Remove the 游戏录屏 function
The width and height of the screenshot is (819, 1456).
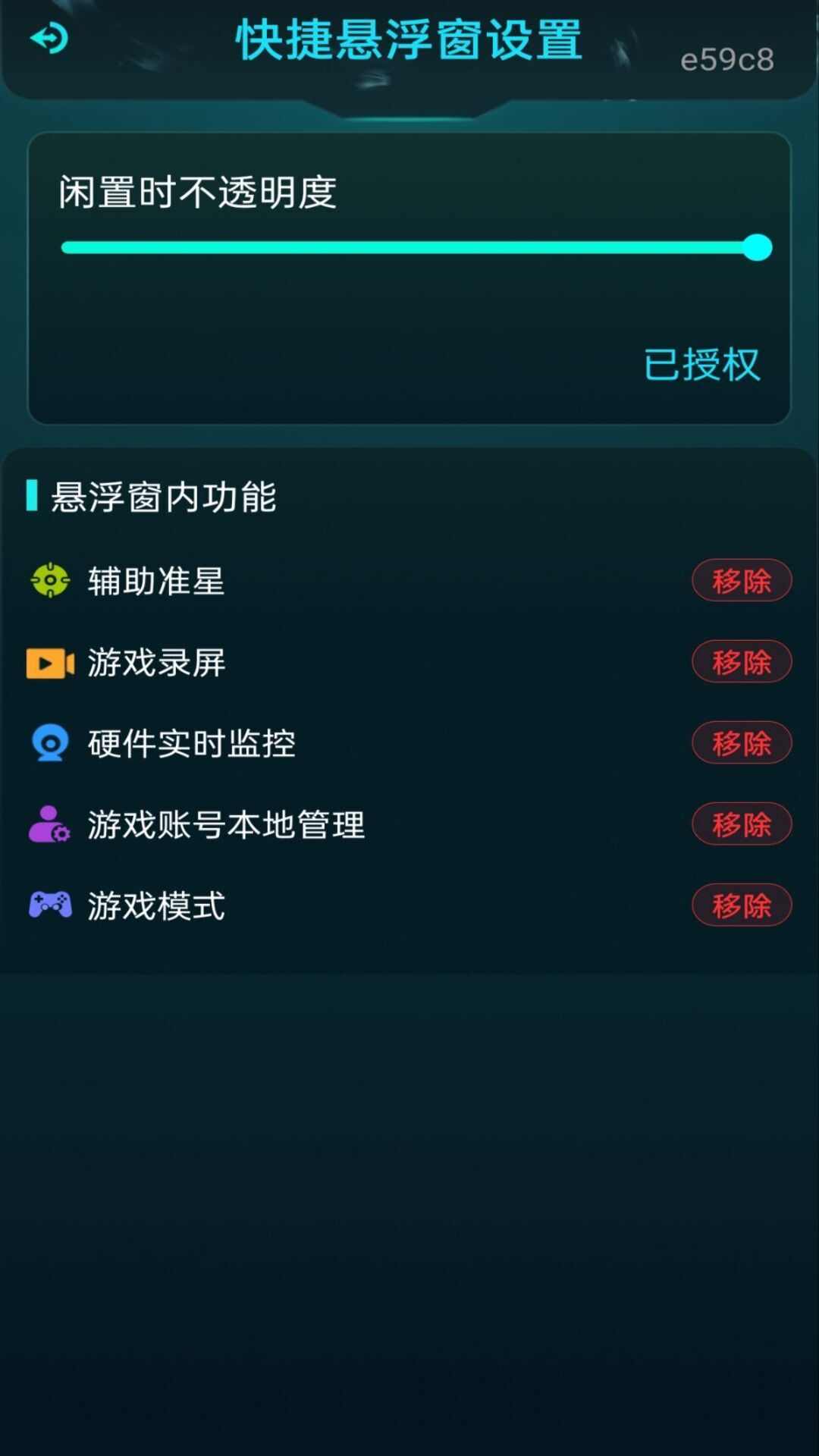pos(742,661)
